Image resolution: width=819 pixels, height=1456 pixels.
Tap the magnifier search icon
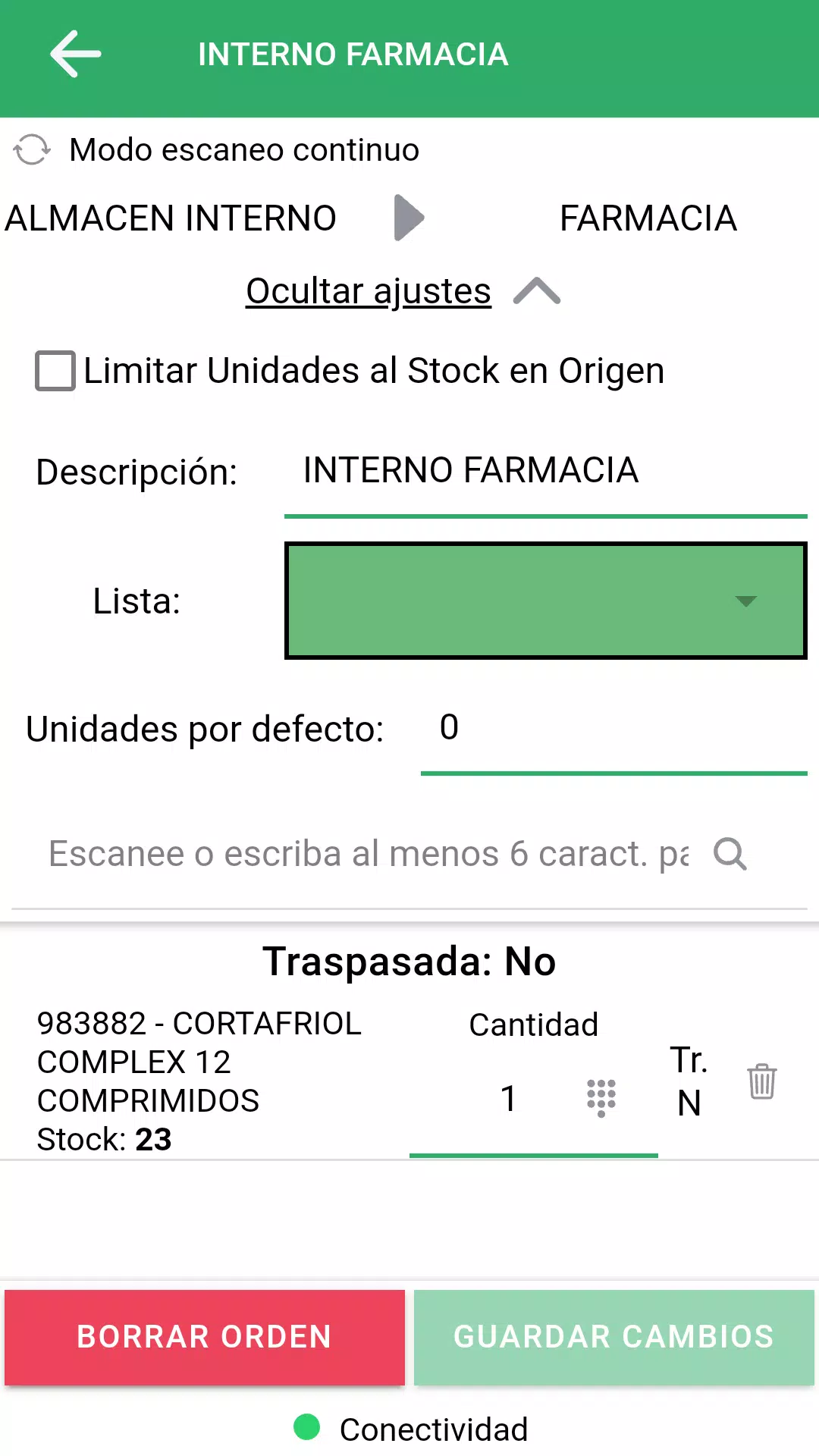click(730, 854)
